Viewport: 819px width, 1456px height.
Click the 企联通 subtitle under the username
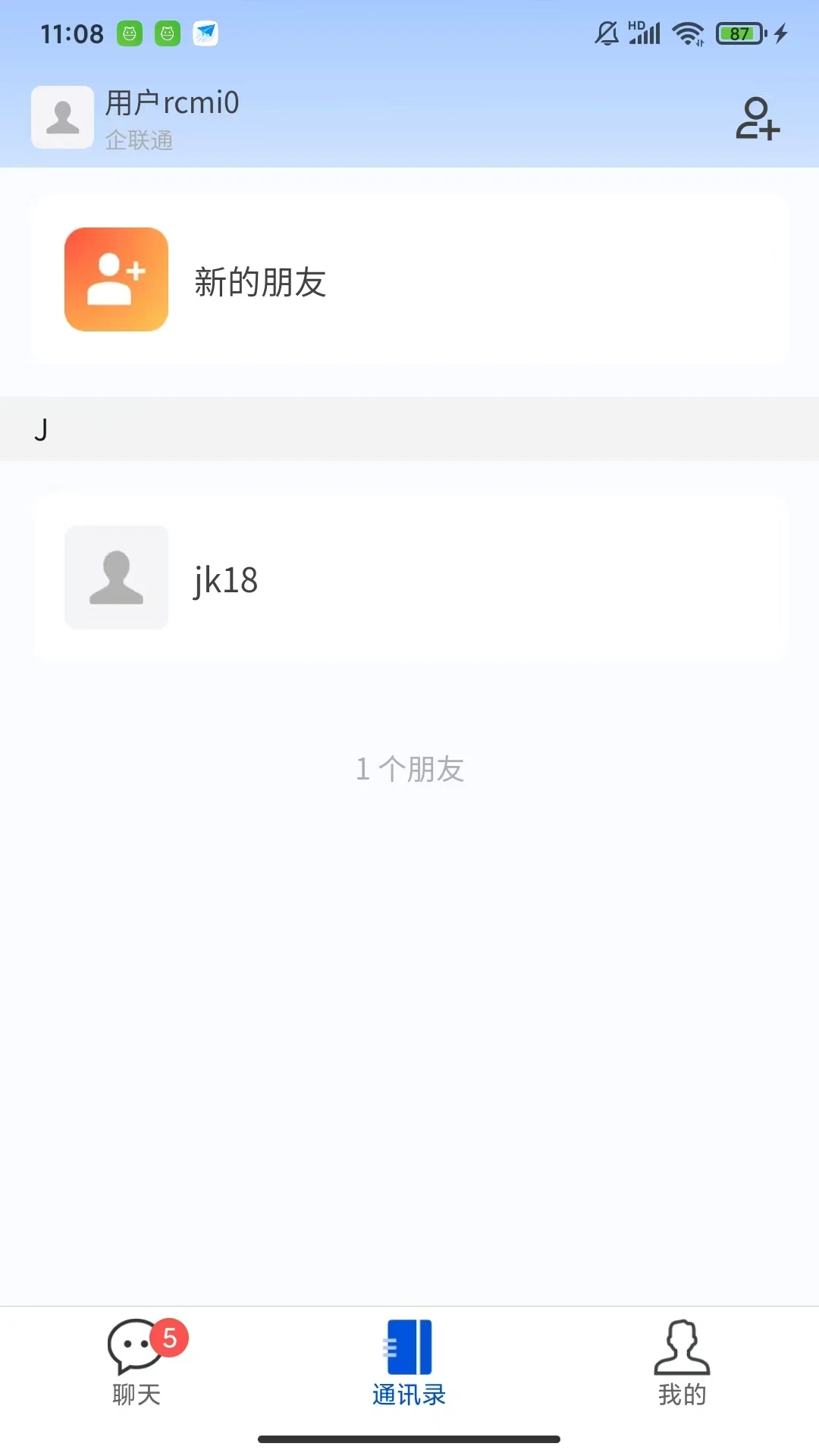pyautogui.click(x=139, y=140)
